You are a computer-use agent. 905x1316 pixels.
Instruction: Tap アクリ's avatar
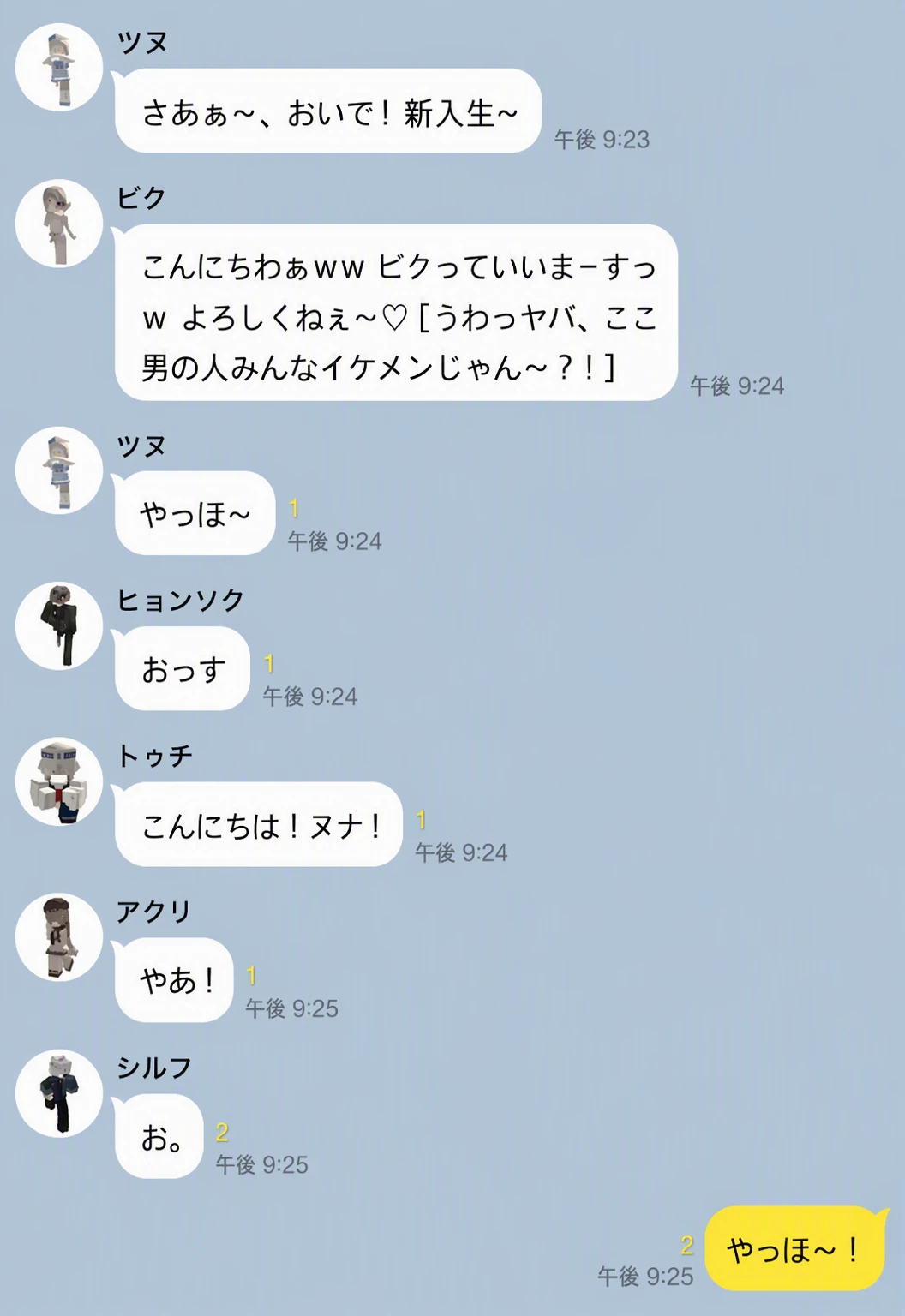pyautogui.click(x=59, y=938)
